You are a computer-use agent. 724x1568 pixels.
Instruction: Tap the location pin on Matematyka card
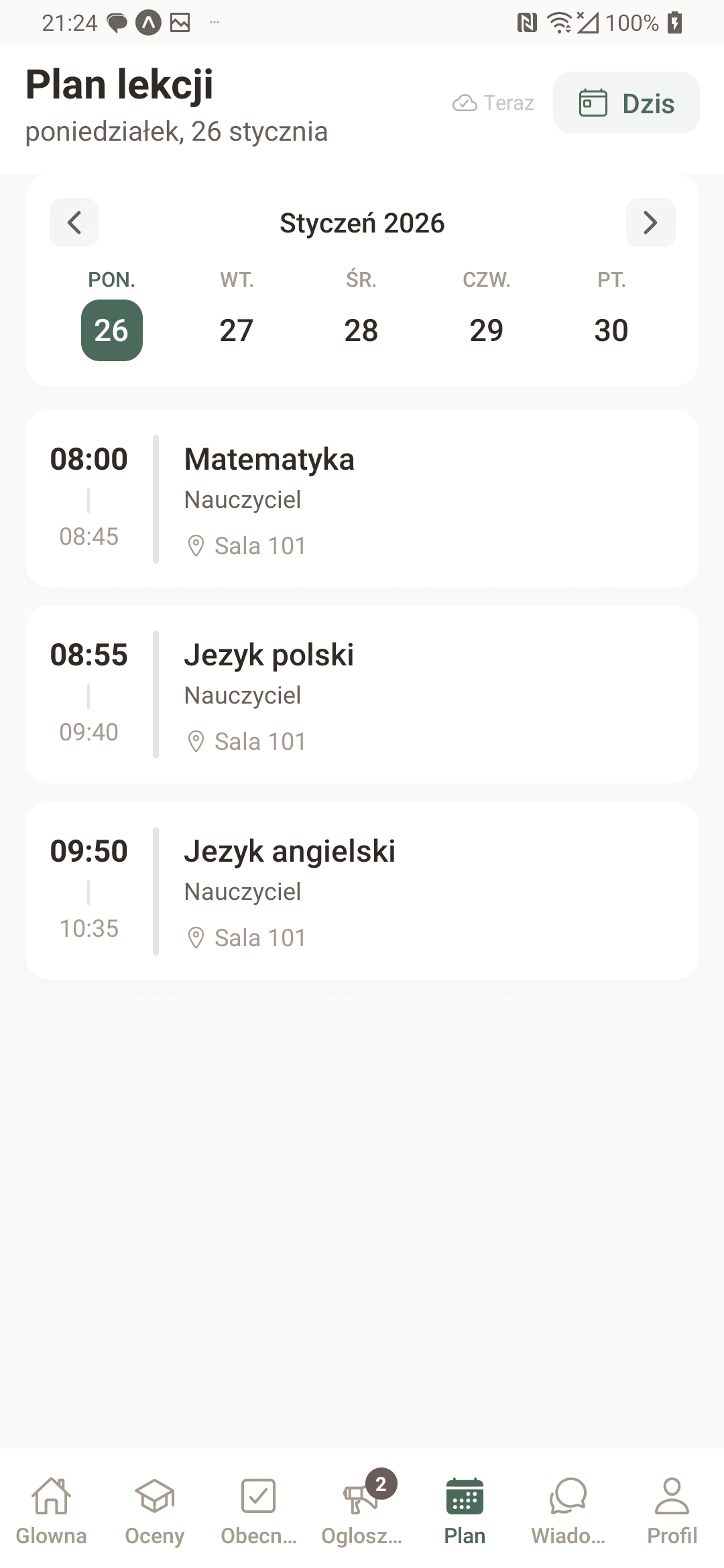196,545
